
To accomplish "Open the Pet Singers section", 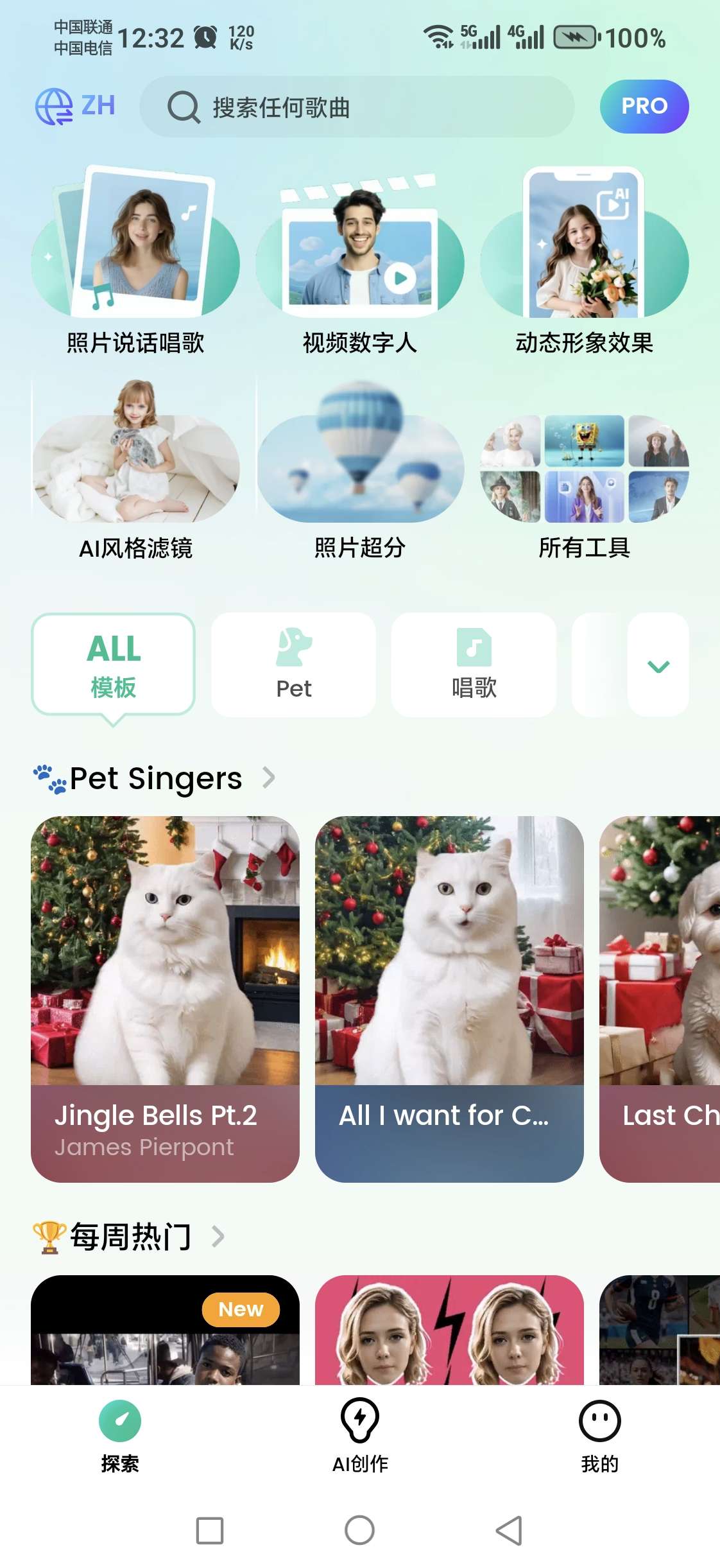I will [155, 778].
